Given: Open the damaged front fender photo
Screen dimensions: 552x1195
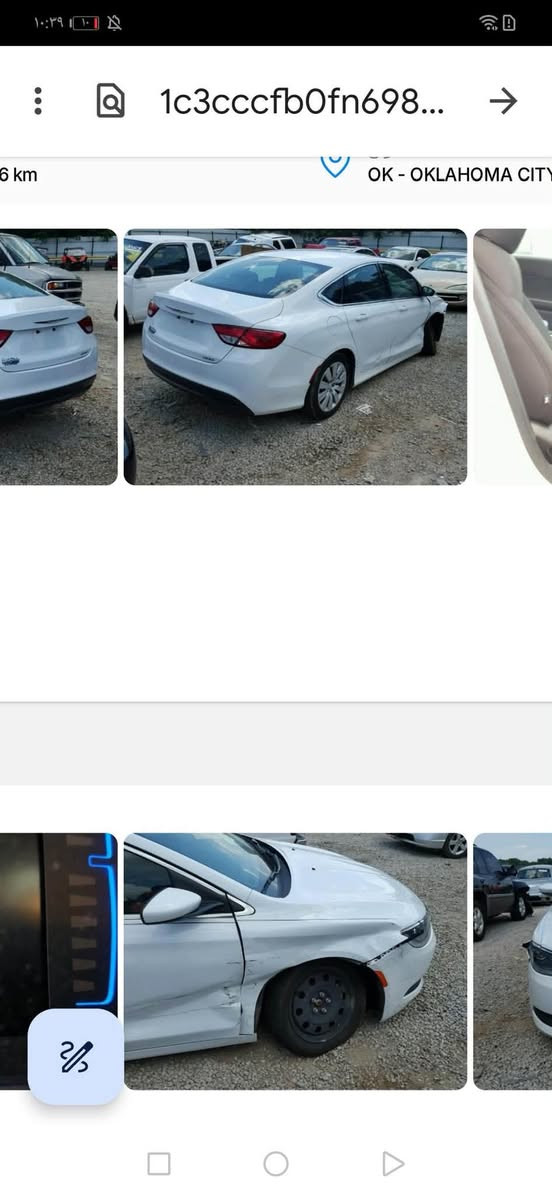Looking at the screenshot, I should [x=295, y=961].
